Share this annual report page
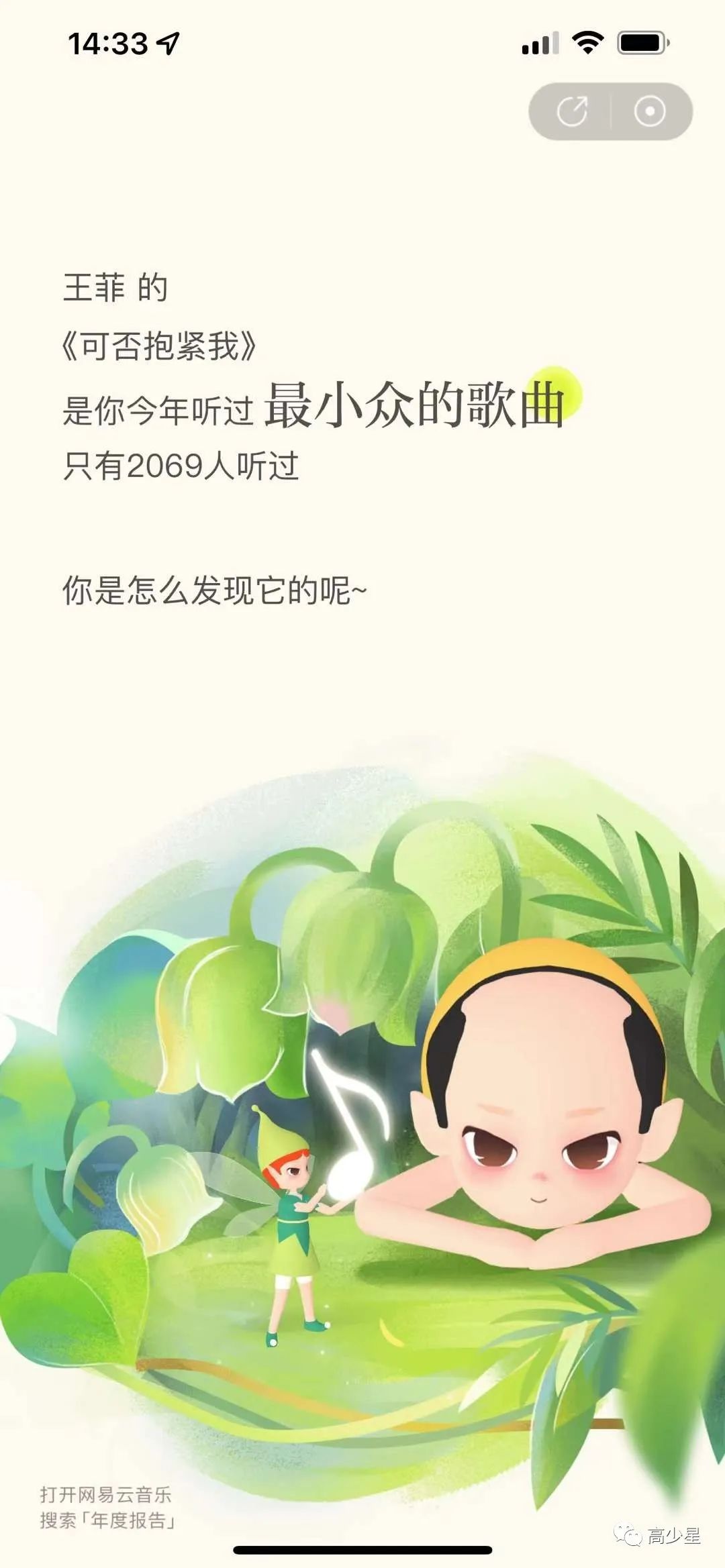Screen dimensions: 725x1568 click(x=573, y=111)
